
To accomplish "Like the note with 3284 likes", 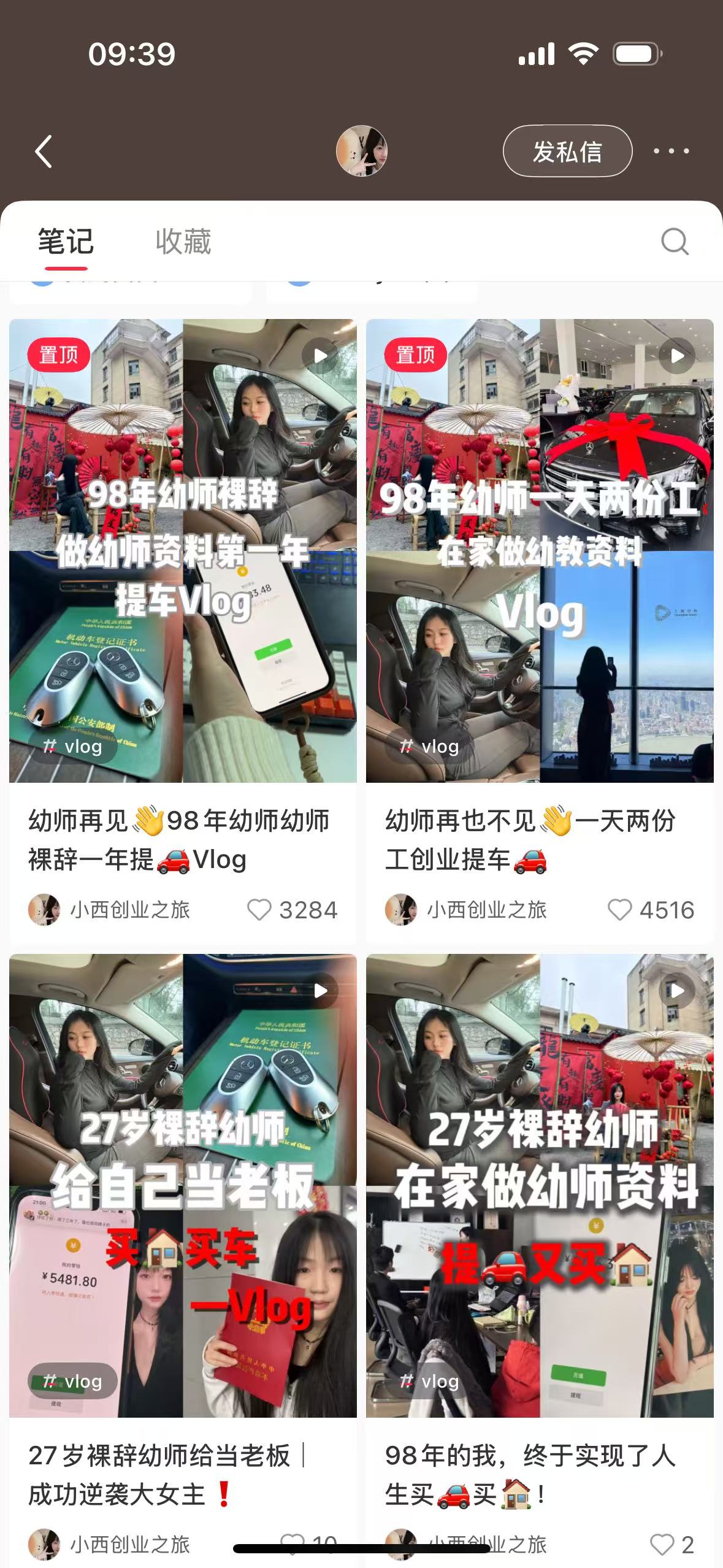I will (x=259, y=910).
